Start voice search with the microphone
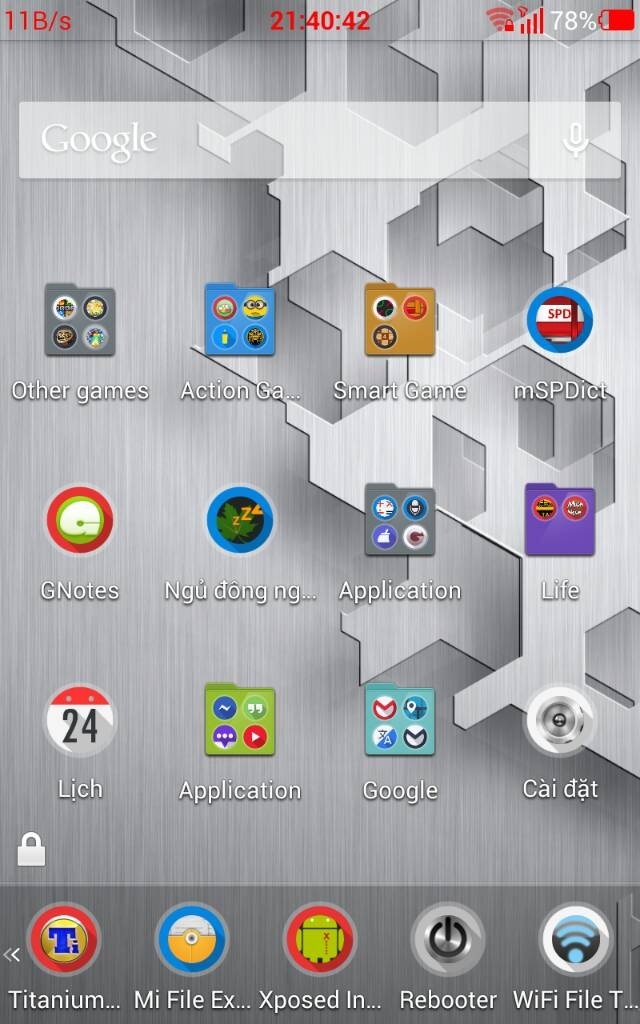Viewport: 640px width, 1024px height. pyautogui.click(x=575, y=140)
